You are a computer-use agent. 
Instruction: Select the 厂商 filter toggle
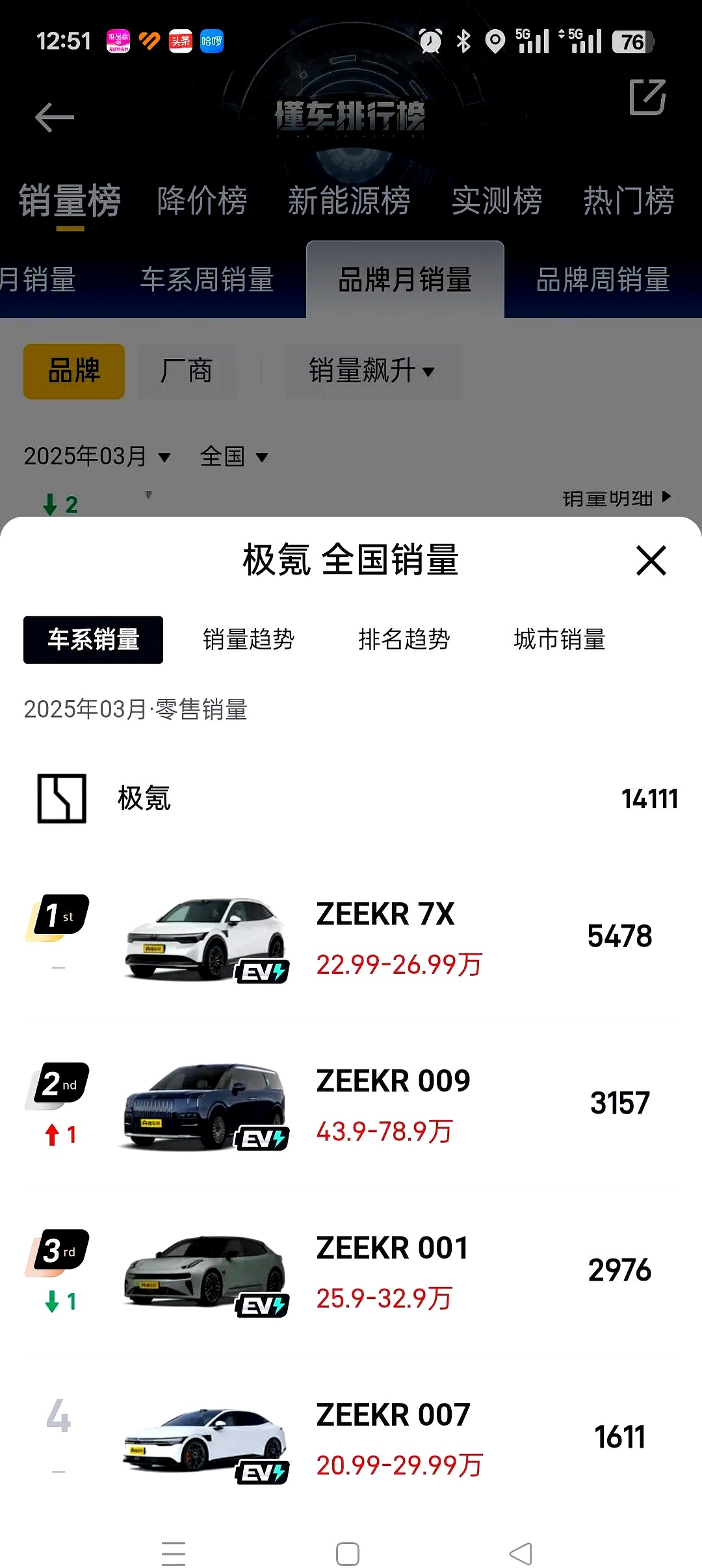click(187, 371)
